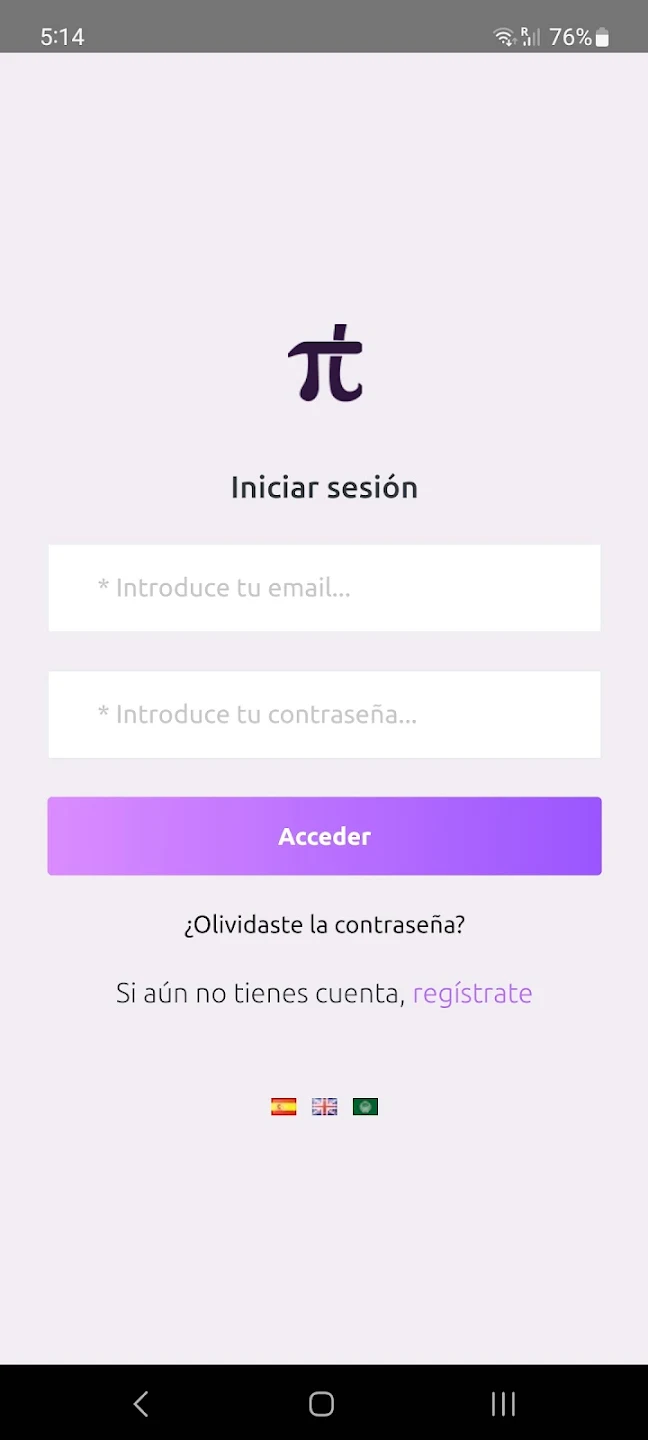Go back with system back button
The height and width of the screenshot is (1440, 648).
(x=141, y=1404)
